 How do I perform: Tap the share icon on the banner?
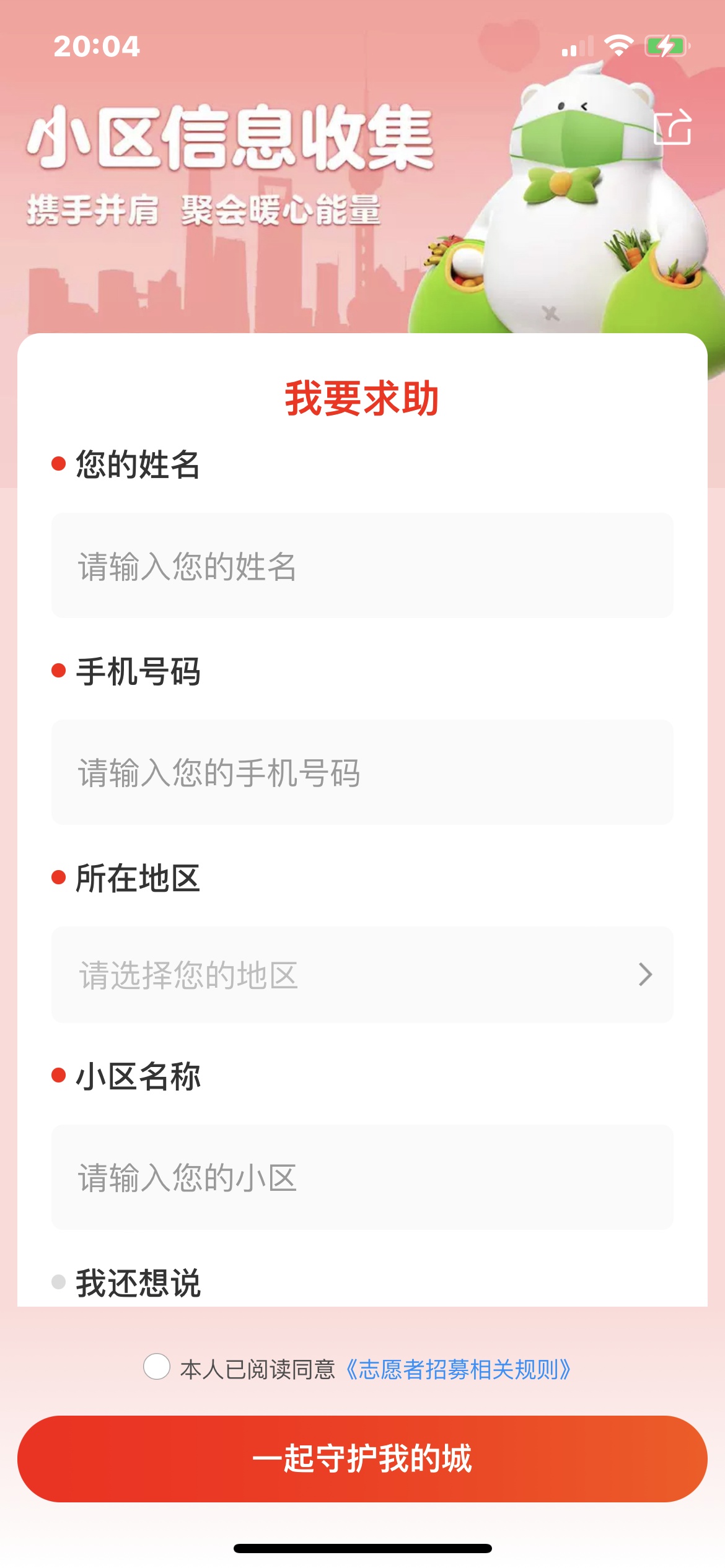pyautogui.click(x=672, y=128)
